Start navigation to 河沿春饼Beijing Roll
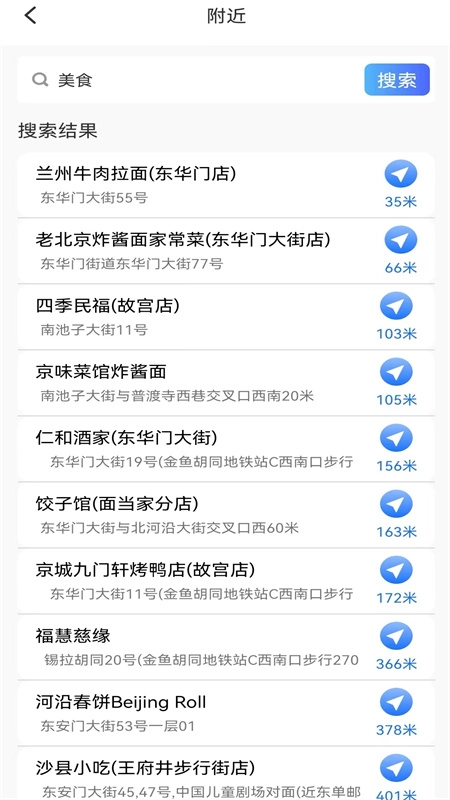Image resolution: width=450 pixels, height=800 pixels. pos(396,702)
